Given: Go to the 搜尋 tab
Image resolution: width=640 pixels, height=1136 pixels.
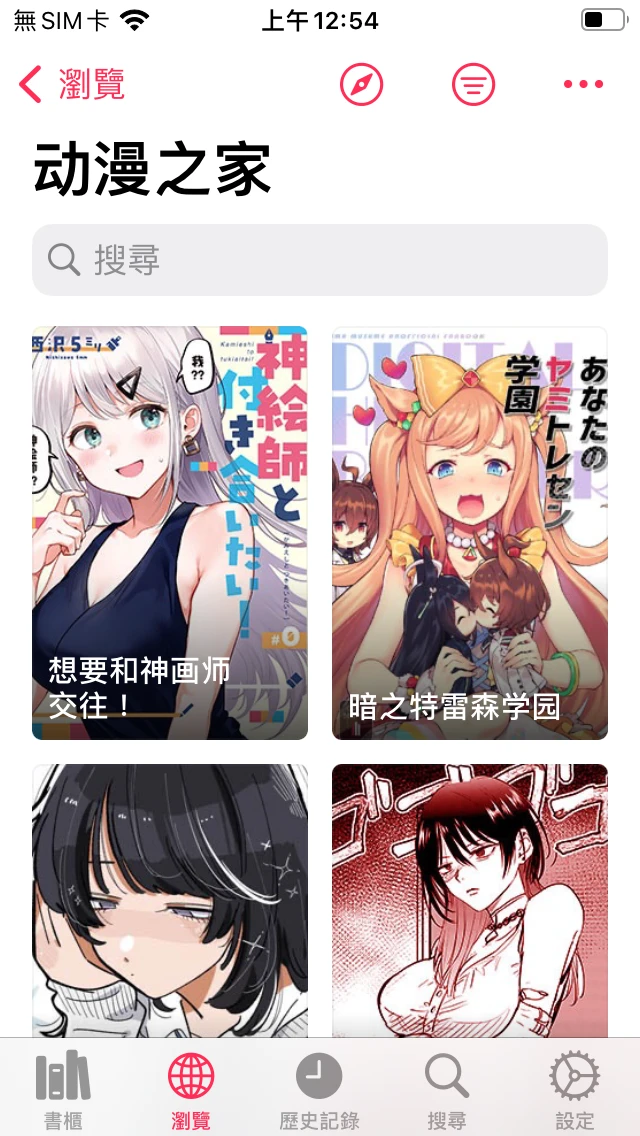Looking at the screenshot, I should [447, 1090].
